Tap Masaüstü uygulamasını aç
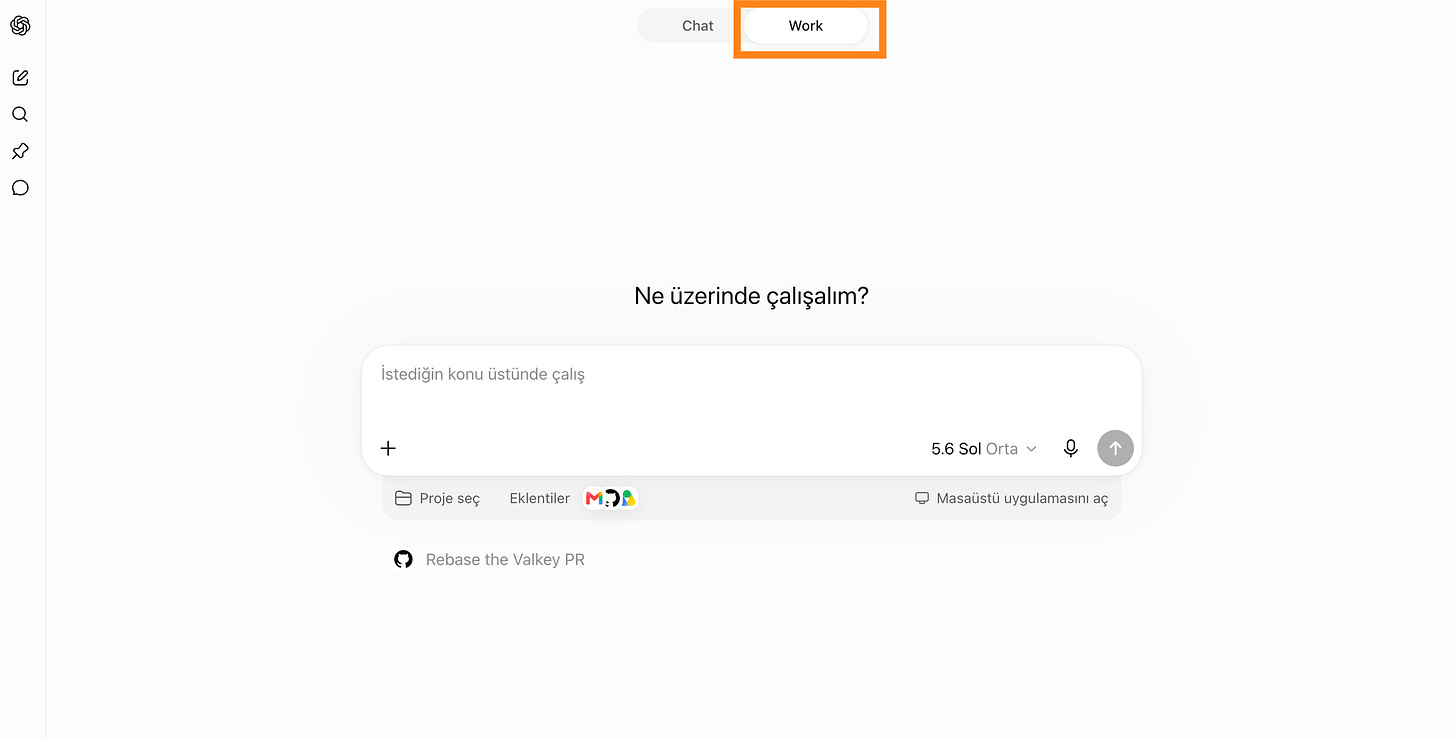The image size is (1456, 738). coord(1012,498)
